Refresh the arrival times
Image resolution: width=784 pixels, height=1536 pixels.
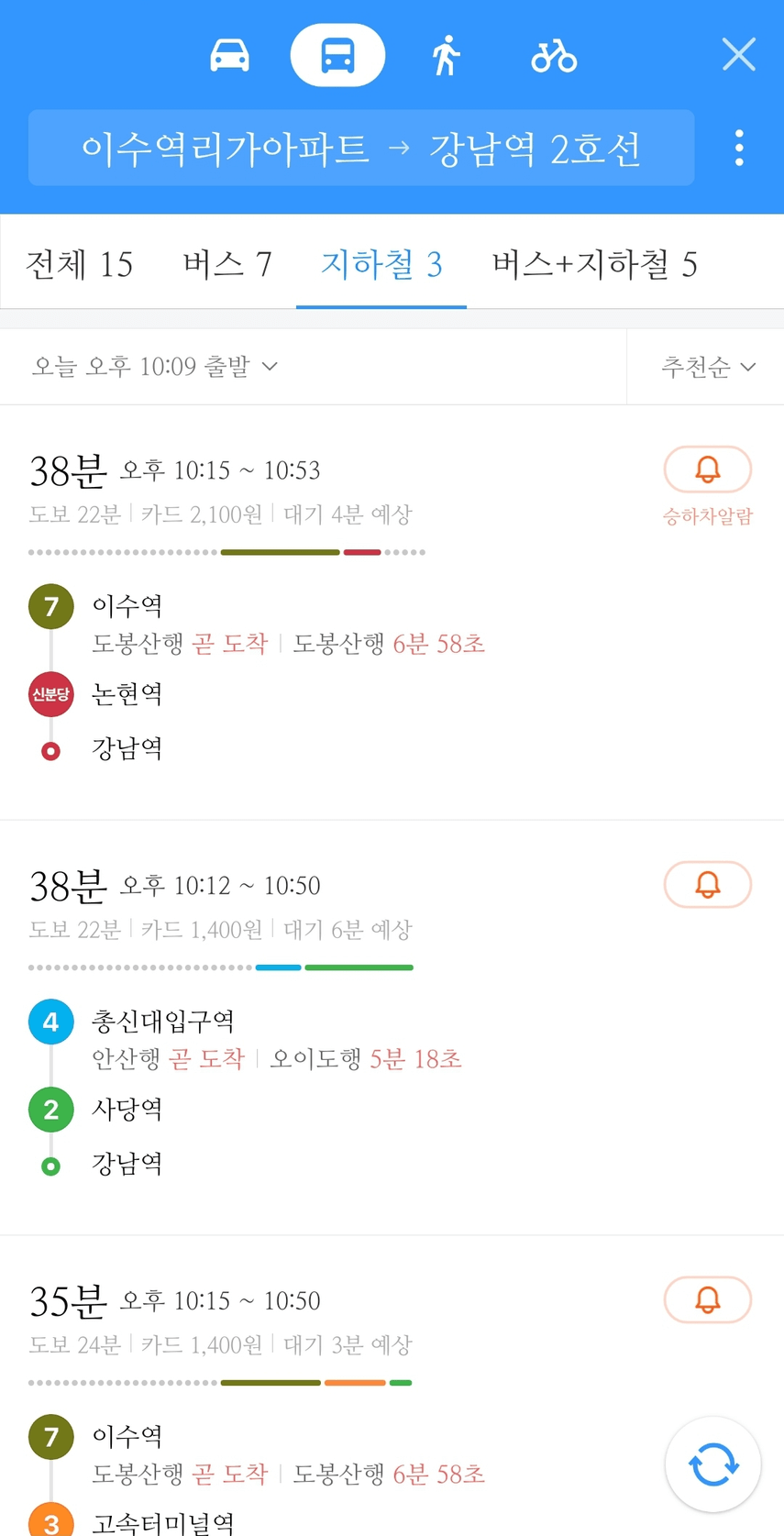point(713,1464)
